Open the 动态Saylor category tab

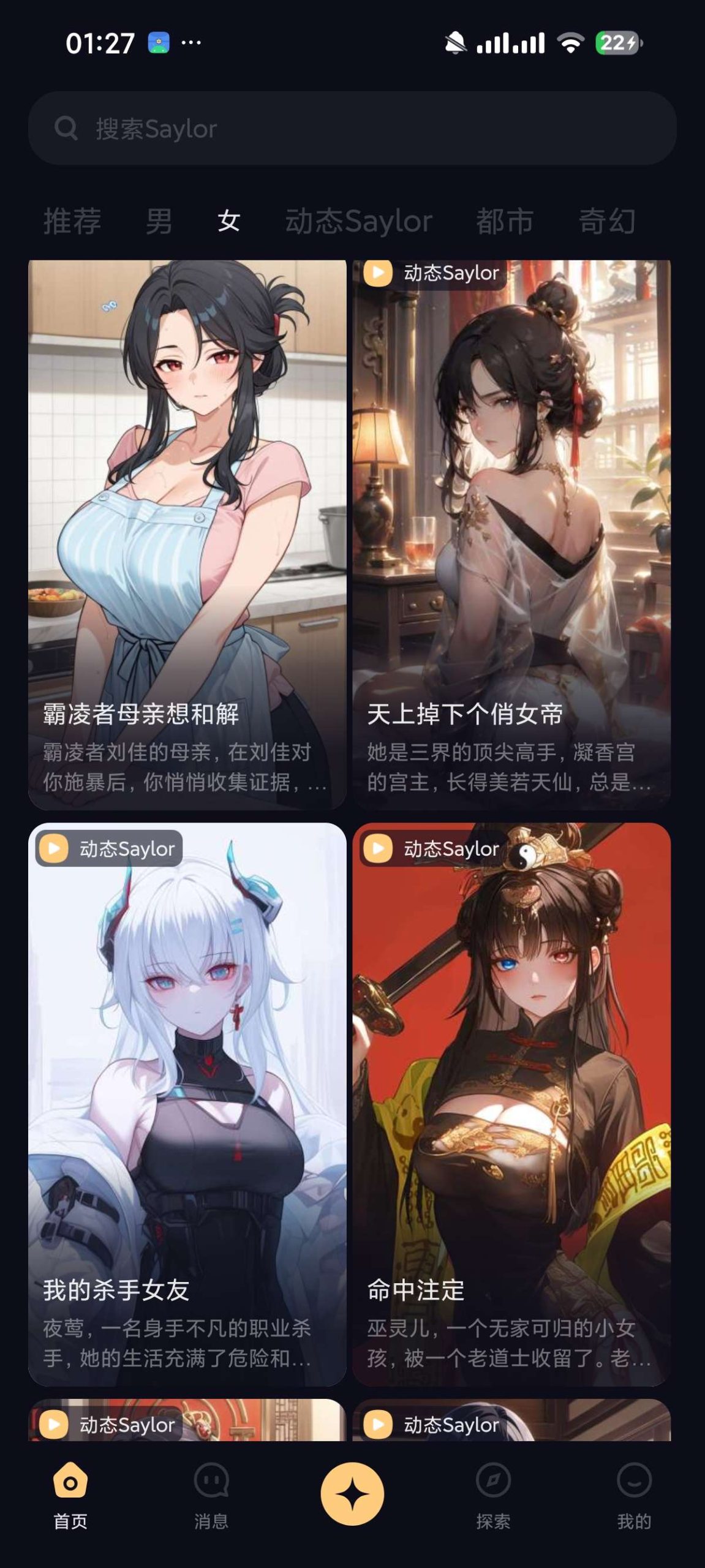click(359, 222)
